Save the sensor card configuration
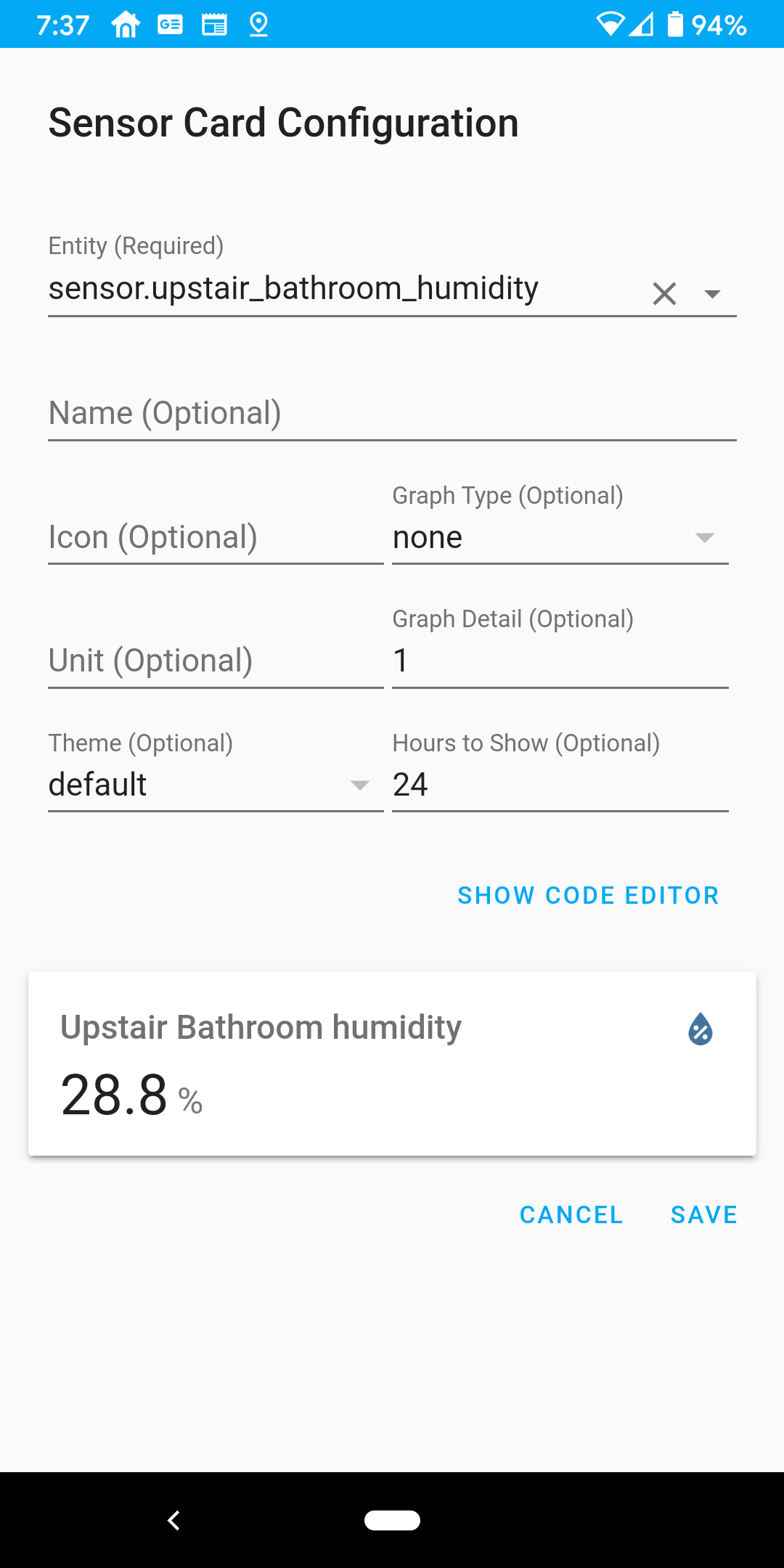784x1568 pixels. 703,1215
